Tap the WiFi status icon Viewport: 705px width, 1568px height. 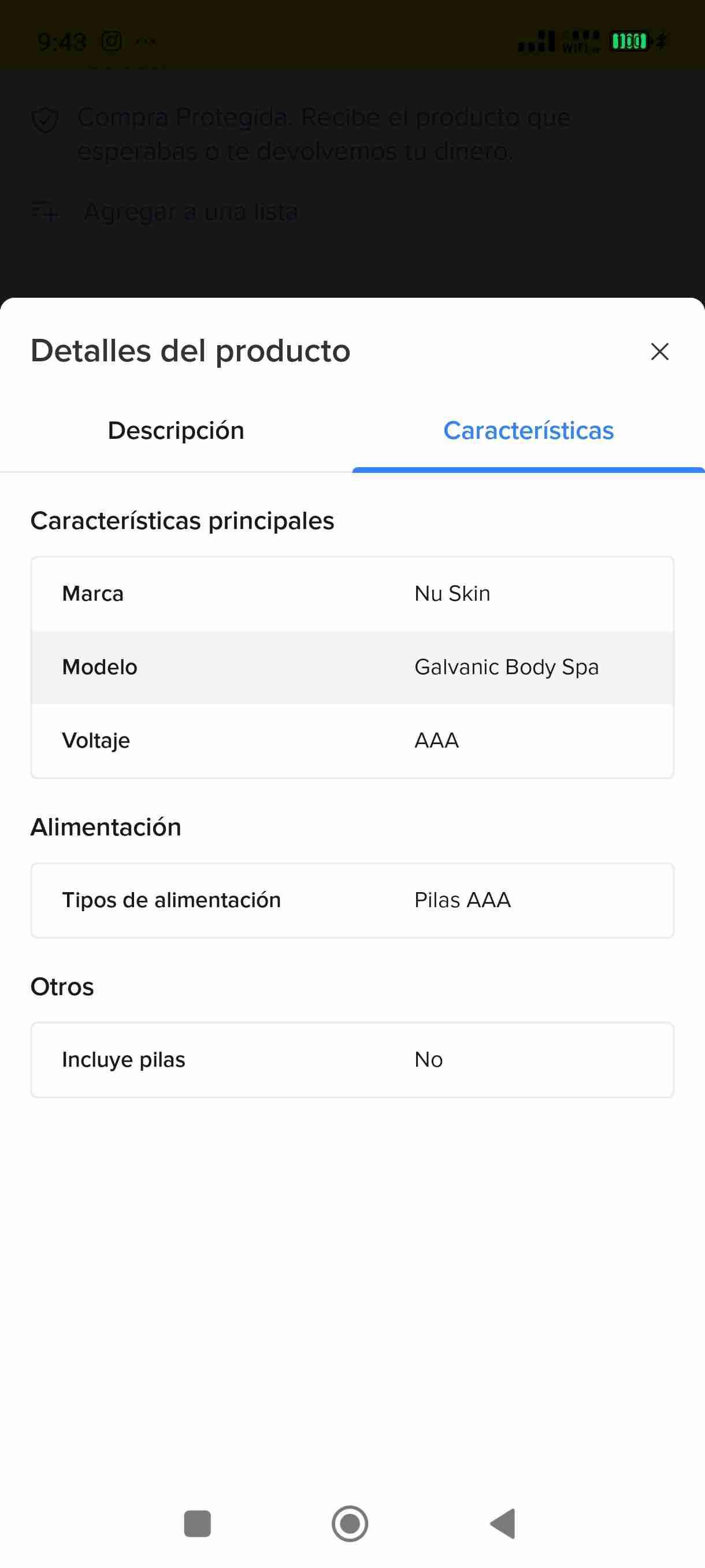[x=582, y=40]
